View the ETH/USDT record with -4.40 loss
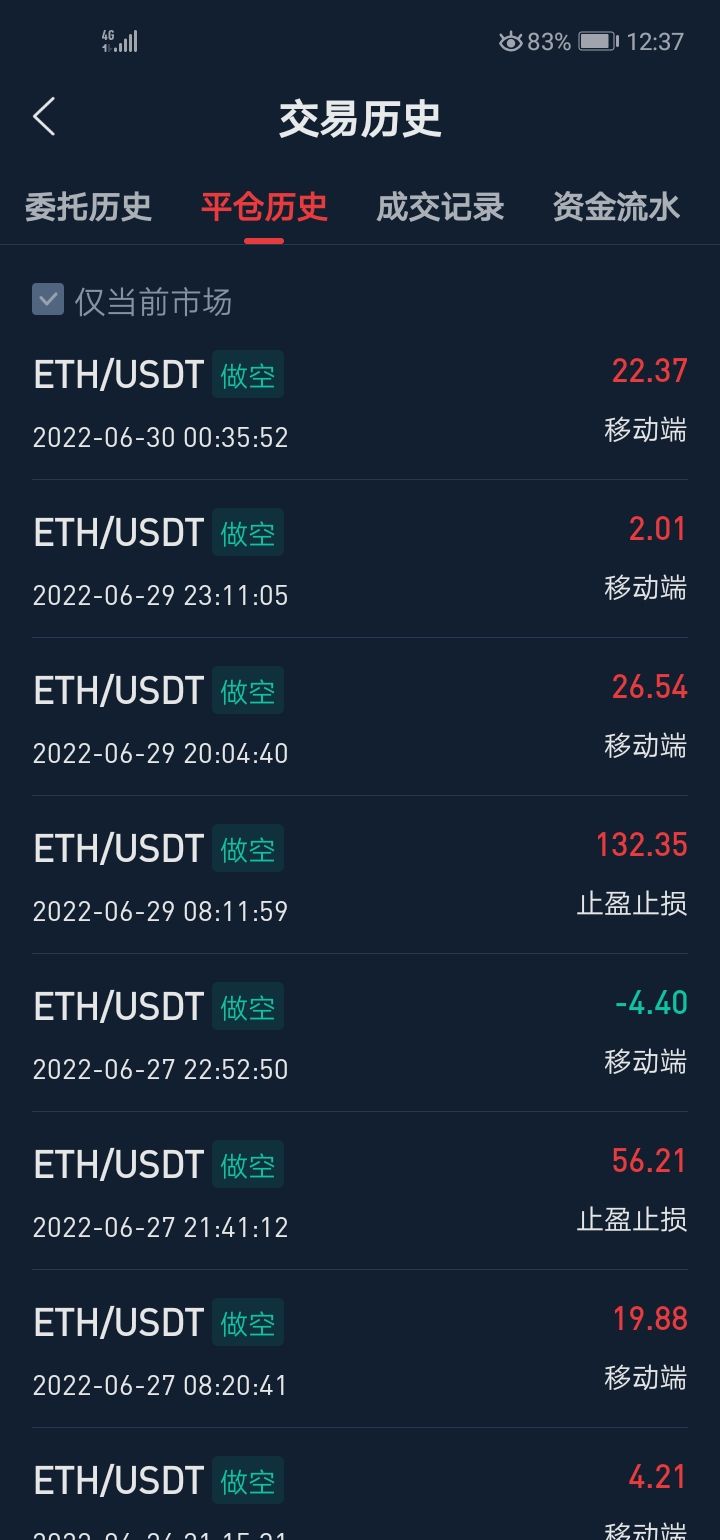This screenshot has height=1540, width=720. point(360,1034)
